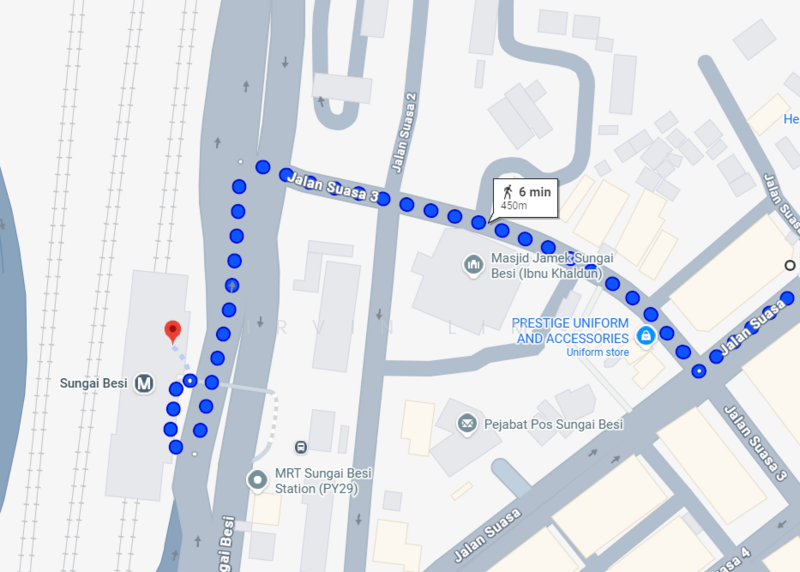This screenshot has height=572, width=800.
Task: Select the 6 min walking route callout
Action: coord(527,195)
